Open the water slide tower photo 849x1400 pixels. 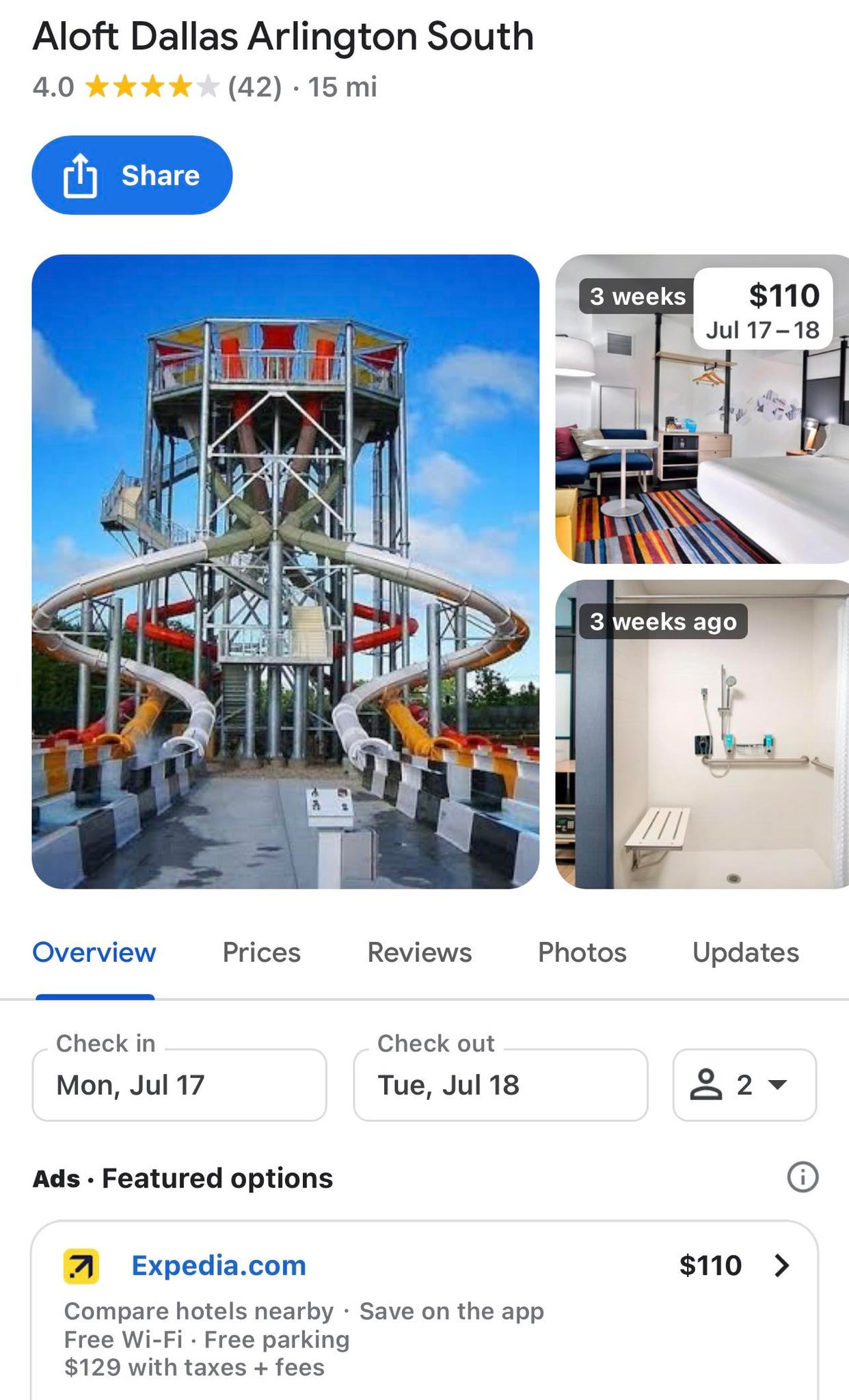[x=286, y=571]
